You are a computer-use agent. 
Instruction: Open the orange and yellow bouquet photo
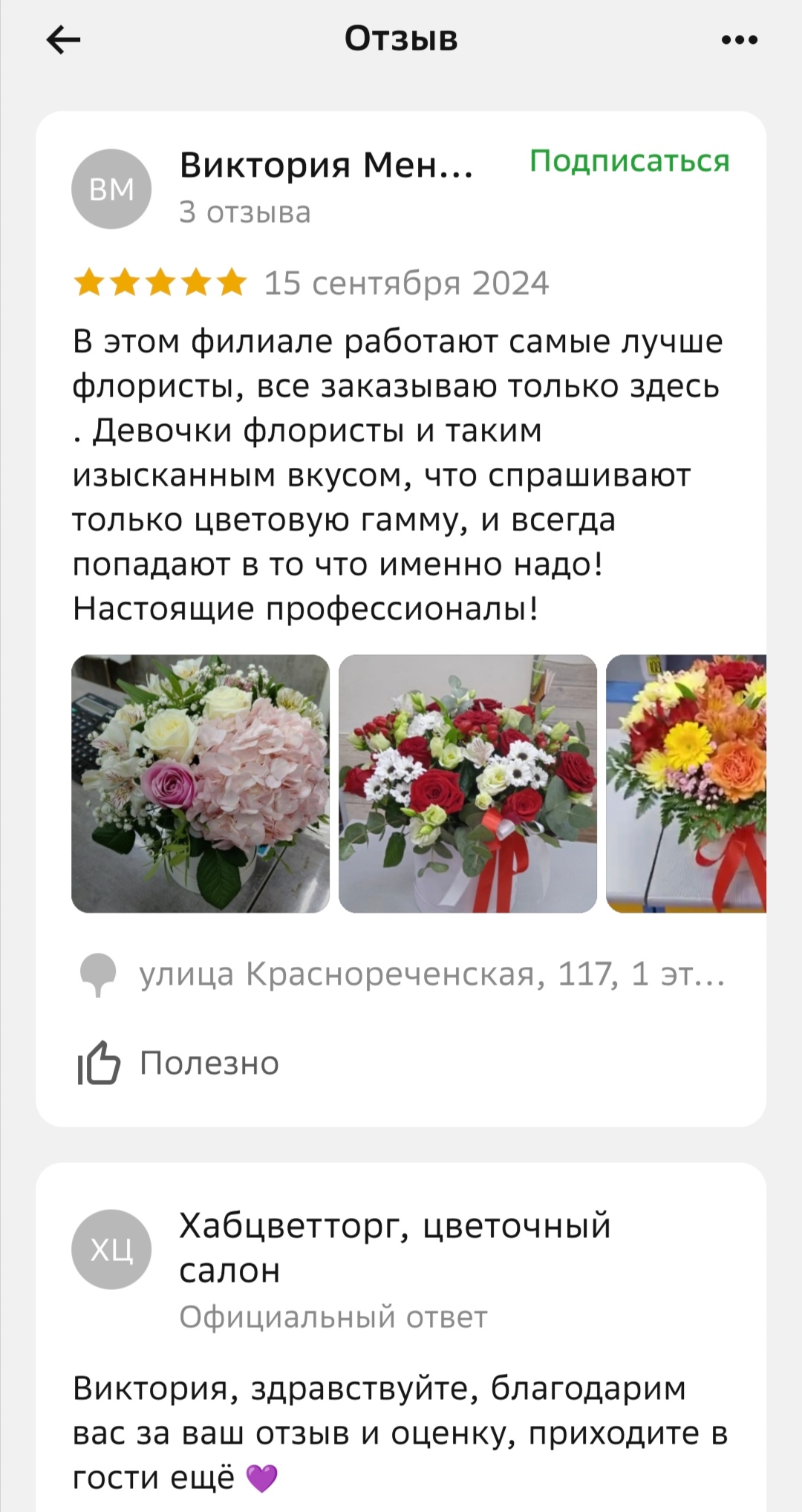(686, 783)
